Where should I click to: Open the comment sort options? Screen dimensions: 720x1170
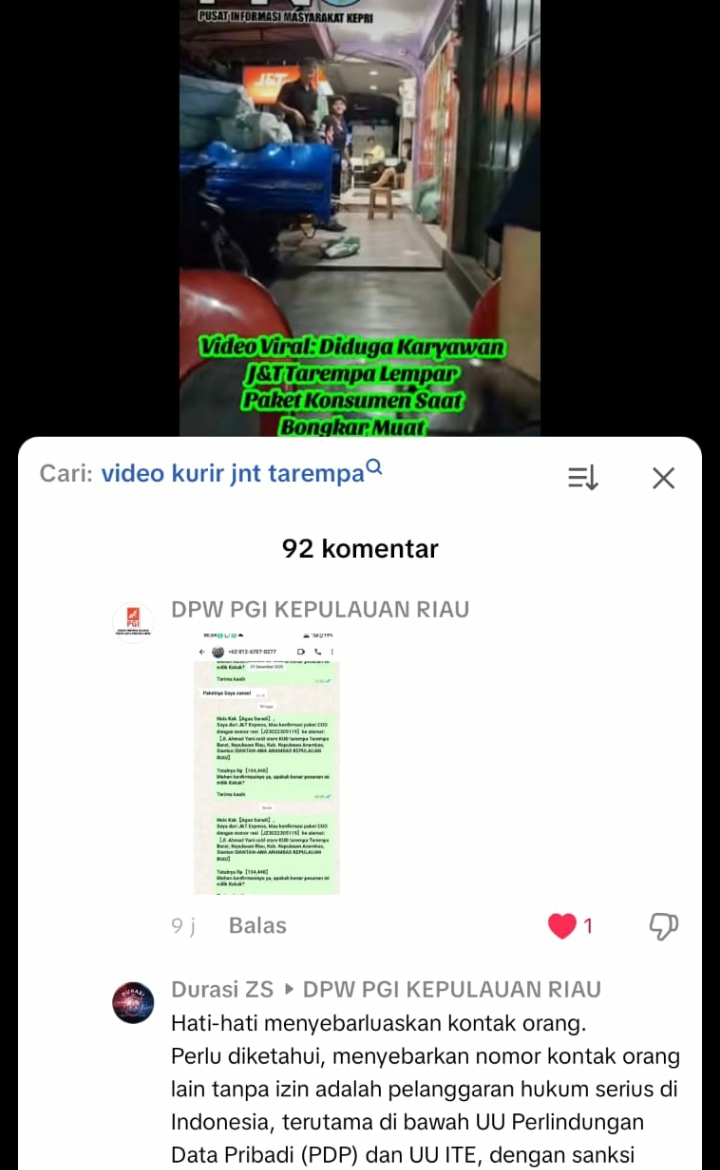[583, 478]
